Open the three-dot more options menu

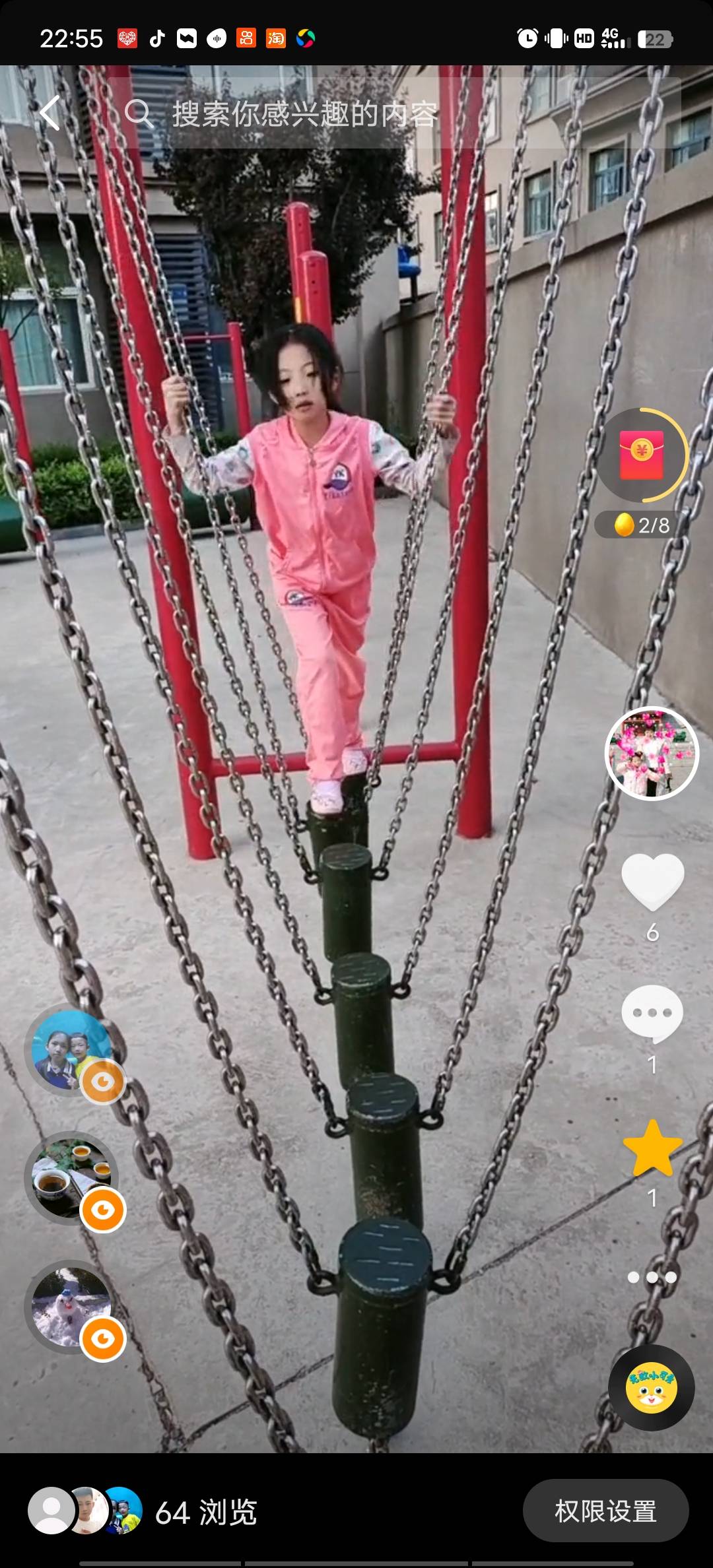coord(652,1278)
